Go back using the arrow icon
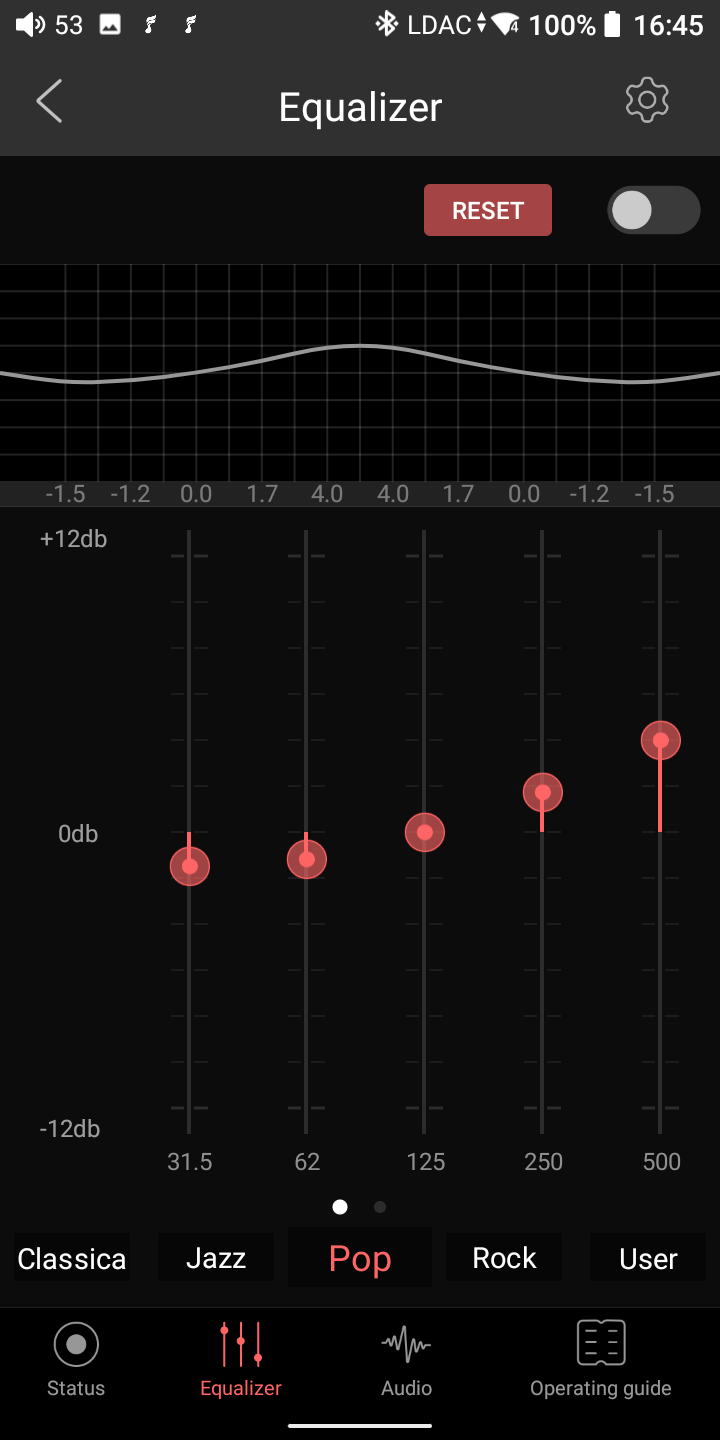Viewport: 720px width, 1440px height. point(49,102)
